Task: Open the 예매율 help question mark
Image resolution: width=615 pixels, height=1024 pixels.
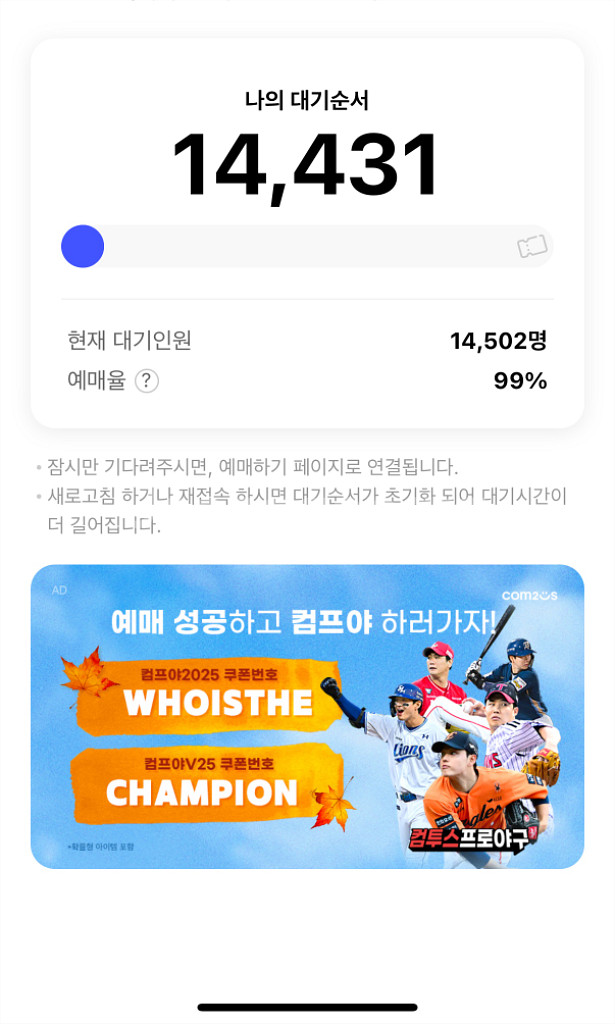Action: click(147, 381)
